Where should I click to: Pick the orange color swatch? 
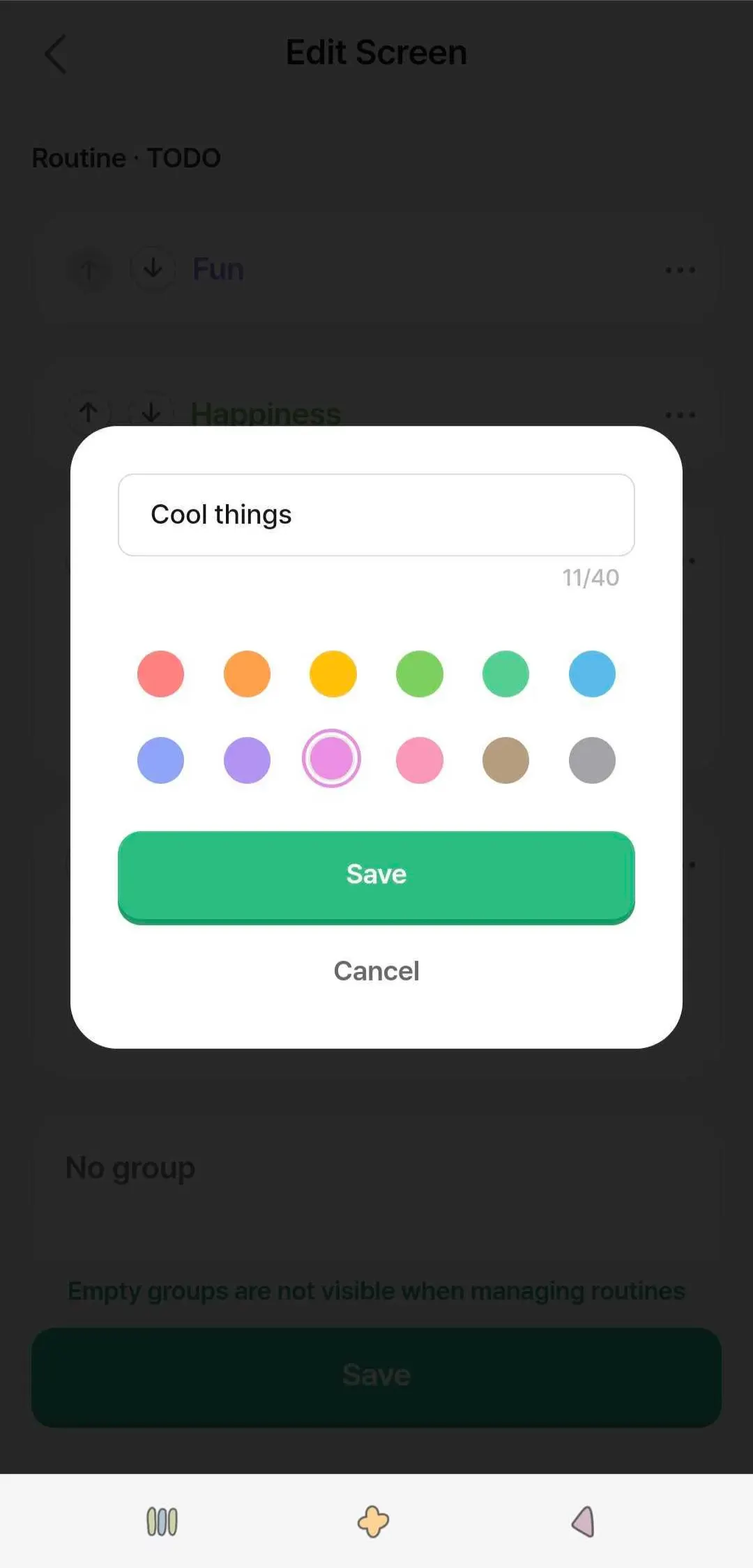(x=247, y=673)
